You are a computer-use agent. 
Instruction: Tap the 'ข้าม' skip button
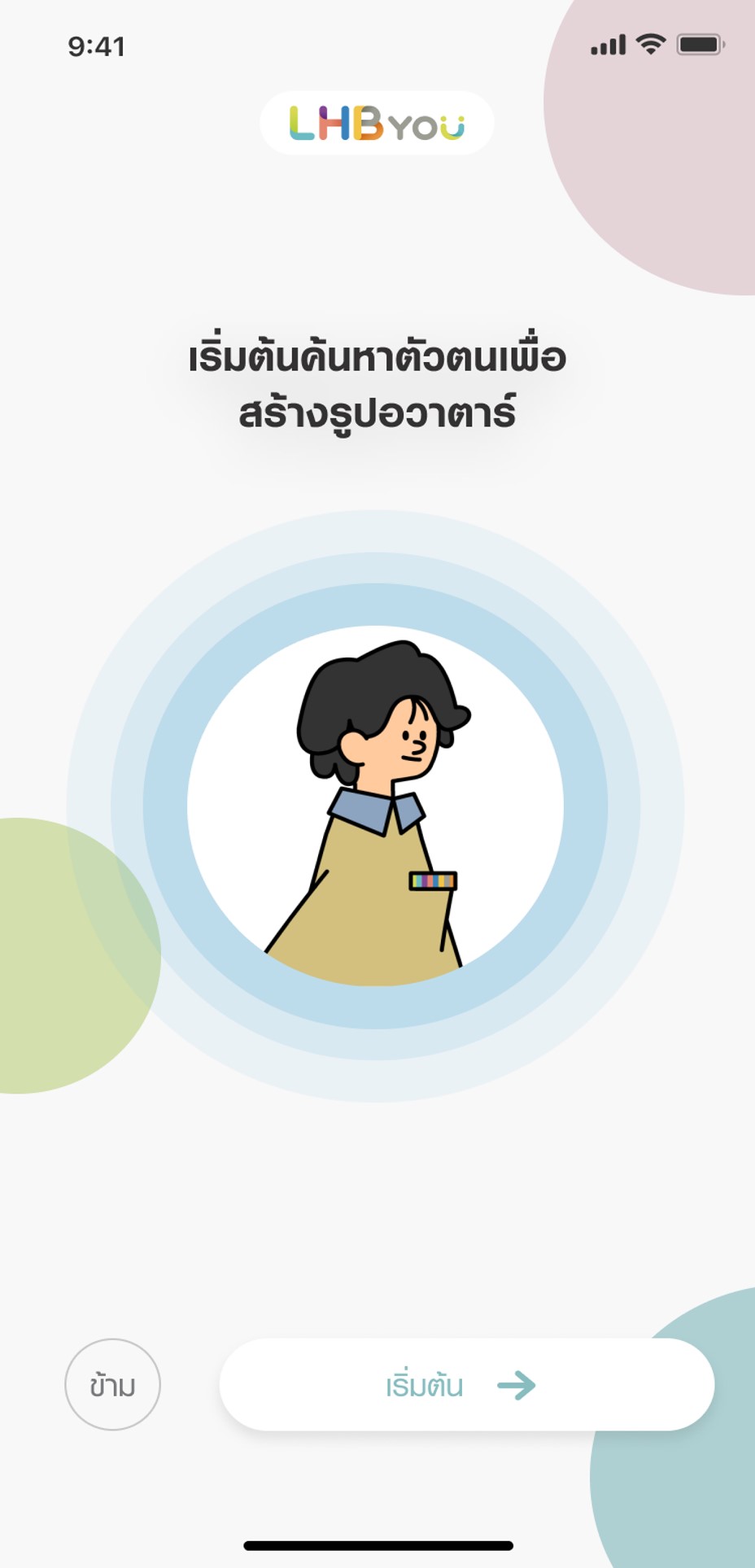coord(113,1382)
